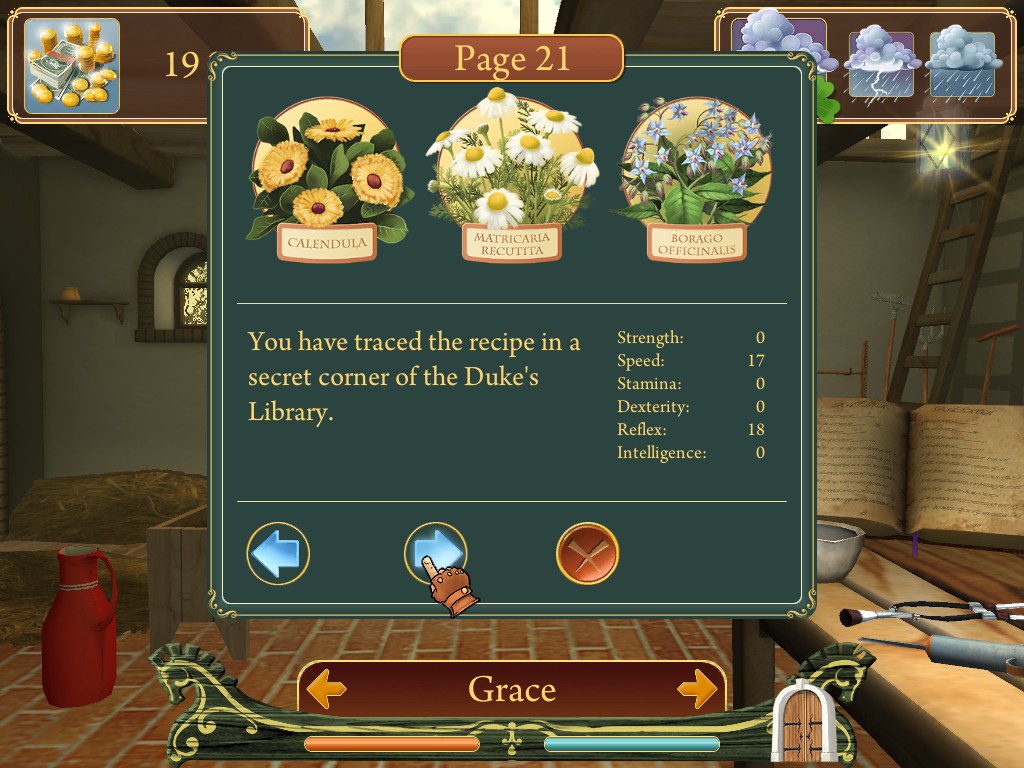The image size is (1024, 768).
Task: Switch to the next character after Grace
Action: point(697,689)
